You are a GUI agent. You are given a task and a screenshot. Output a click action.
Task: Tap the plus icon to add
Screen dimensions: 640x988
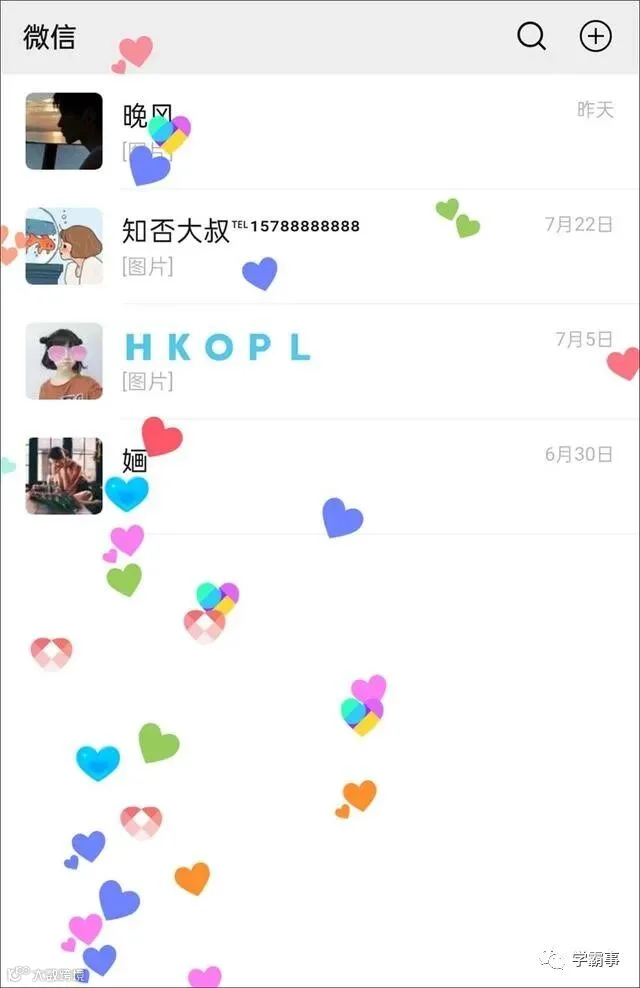595,36
